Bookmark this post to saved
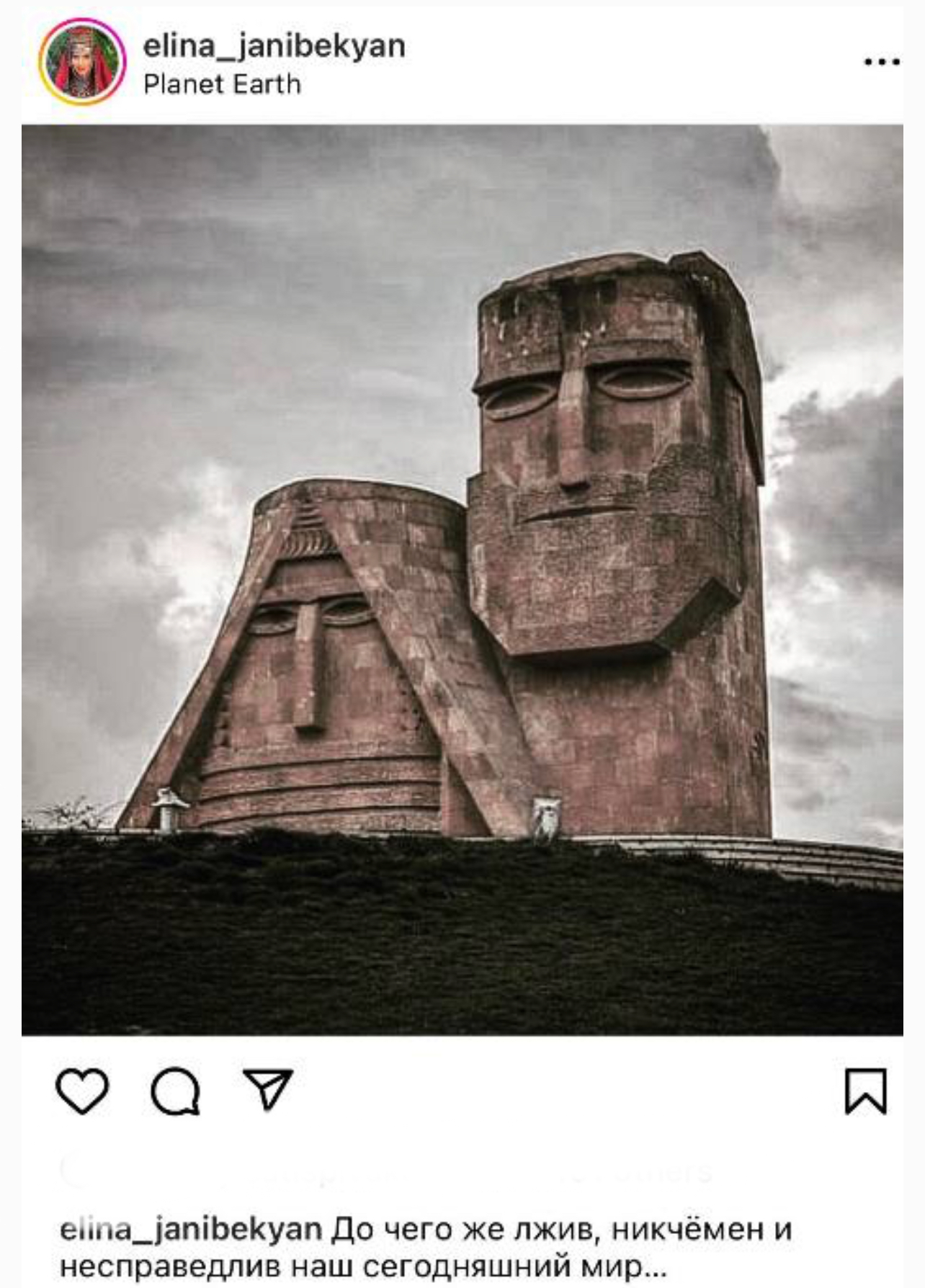 [x=864, y=1091]
